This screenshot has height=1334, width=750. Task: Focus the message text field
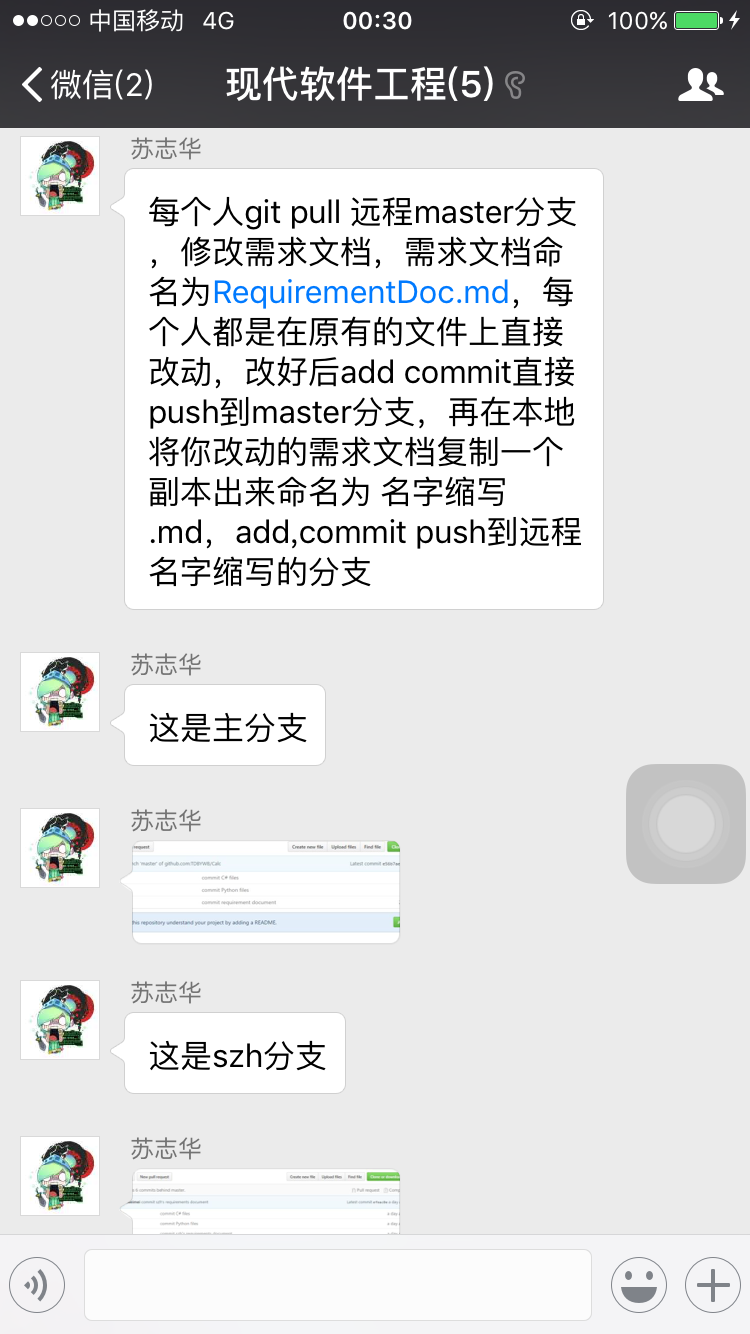coord(338,1285)
